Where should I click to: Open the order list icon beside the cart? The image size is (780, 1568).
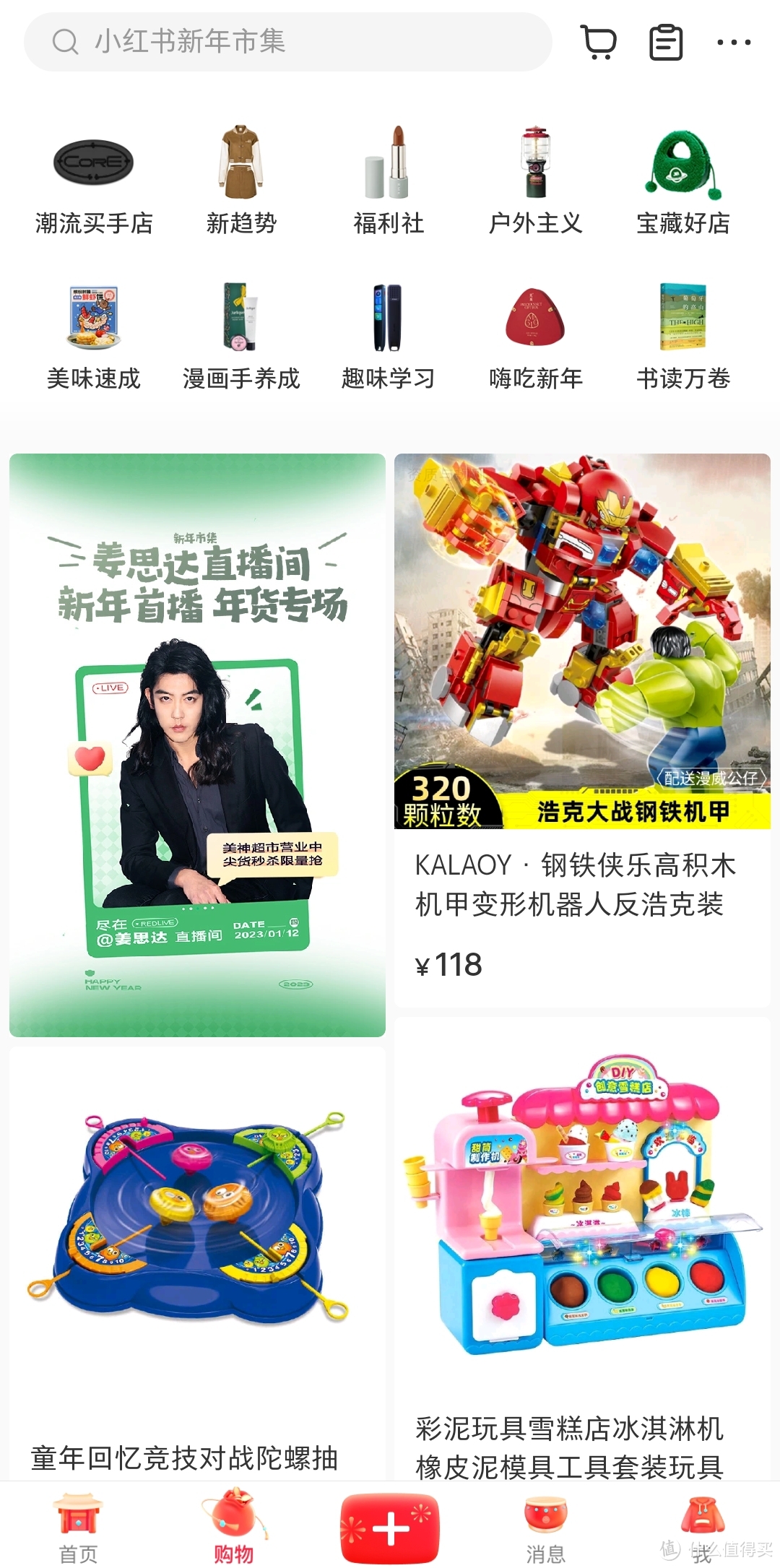[x=666, y=42]
